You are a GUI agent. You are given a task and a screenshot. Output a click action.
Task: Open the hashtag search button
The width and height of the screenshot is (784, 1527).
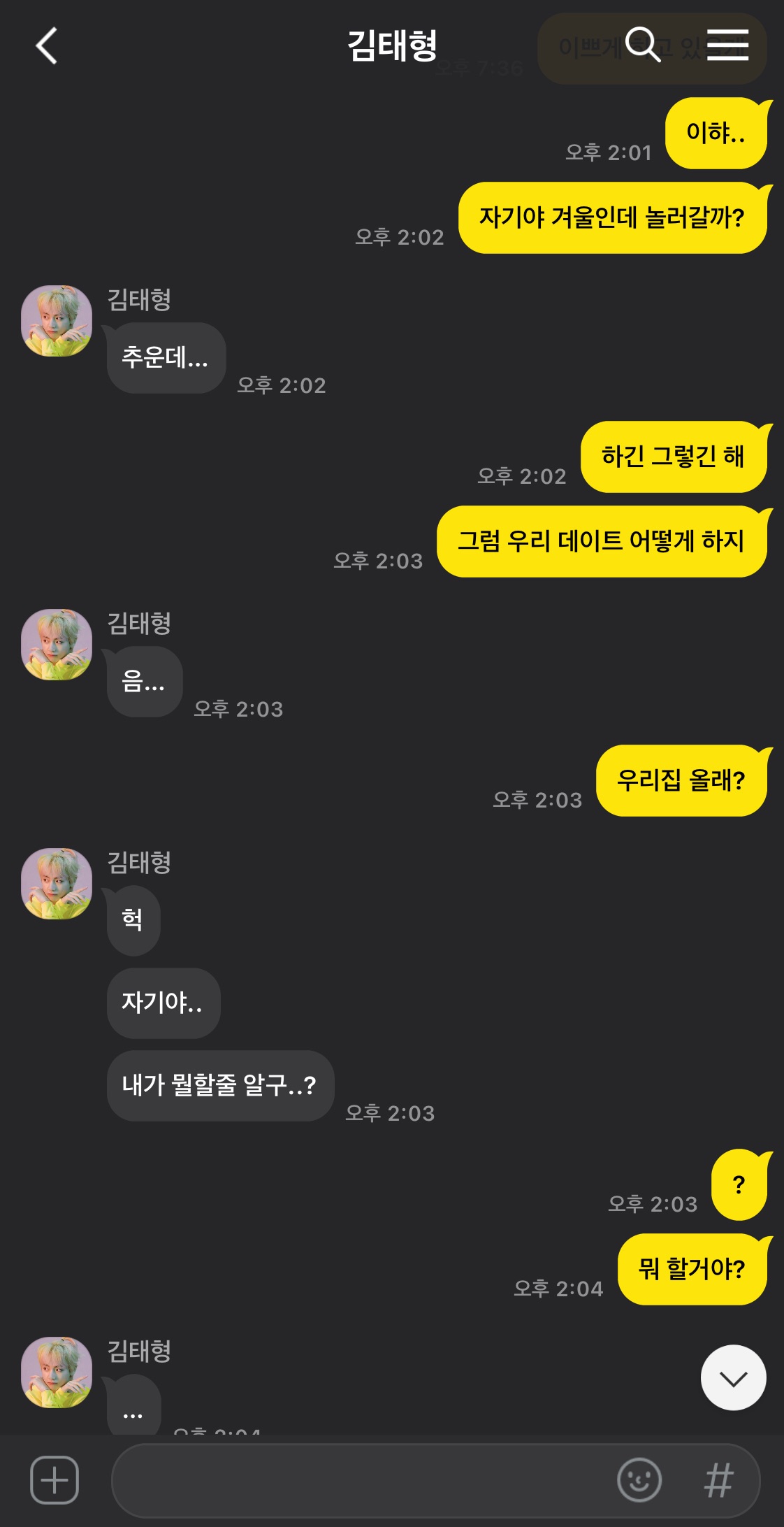719,1480
